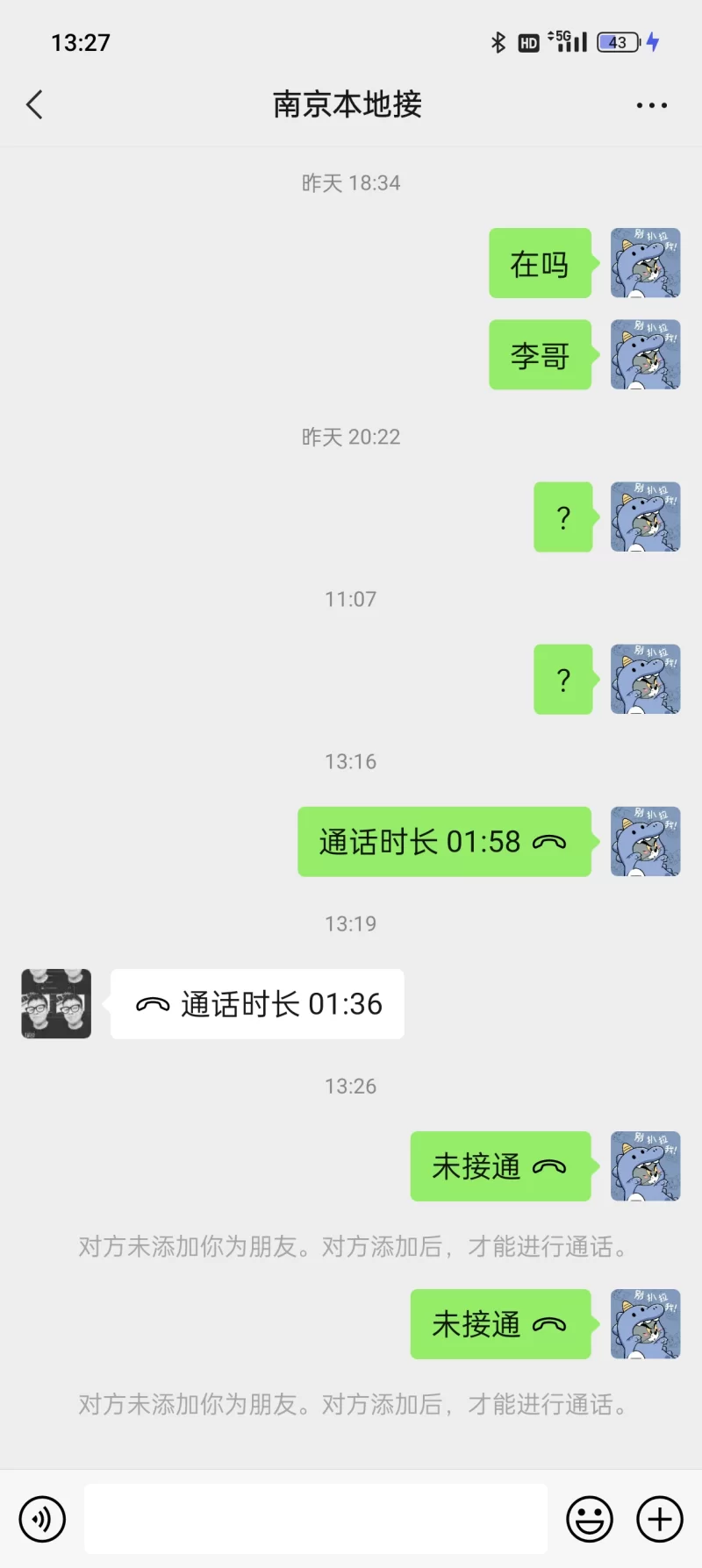This screenshot has height=1568, width=702.
Task: Open my avatar beside 在吗 message
Action: coord(645,263)
